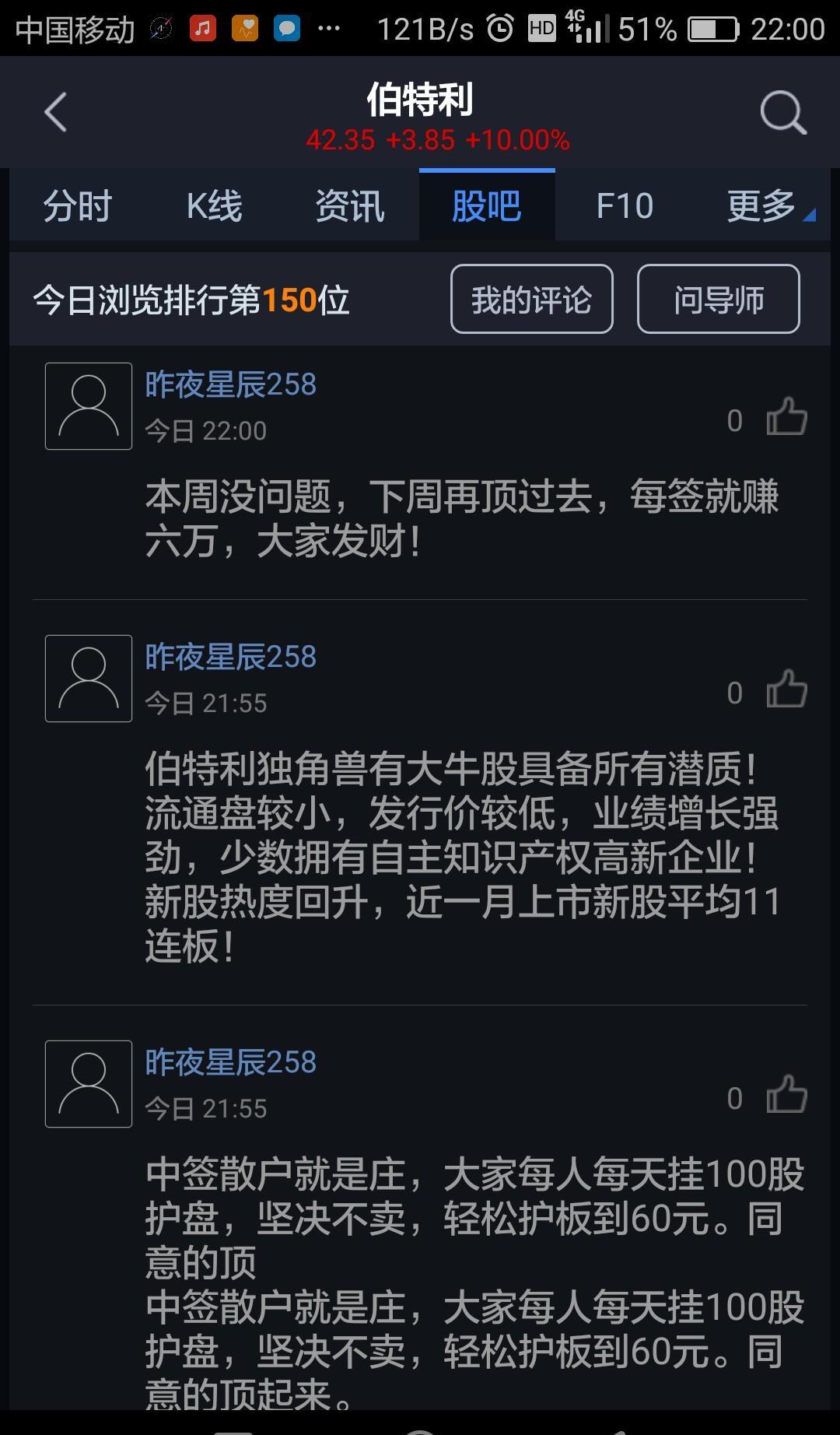840x1435 pixels.
Task: Tap the 我的评论 button
Action: [532, 299]
